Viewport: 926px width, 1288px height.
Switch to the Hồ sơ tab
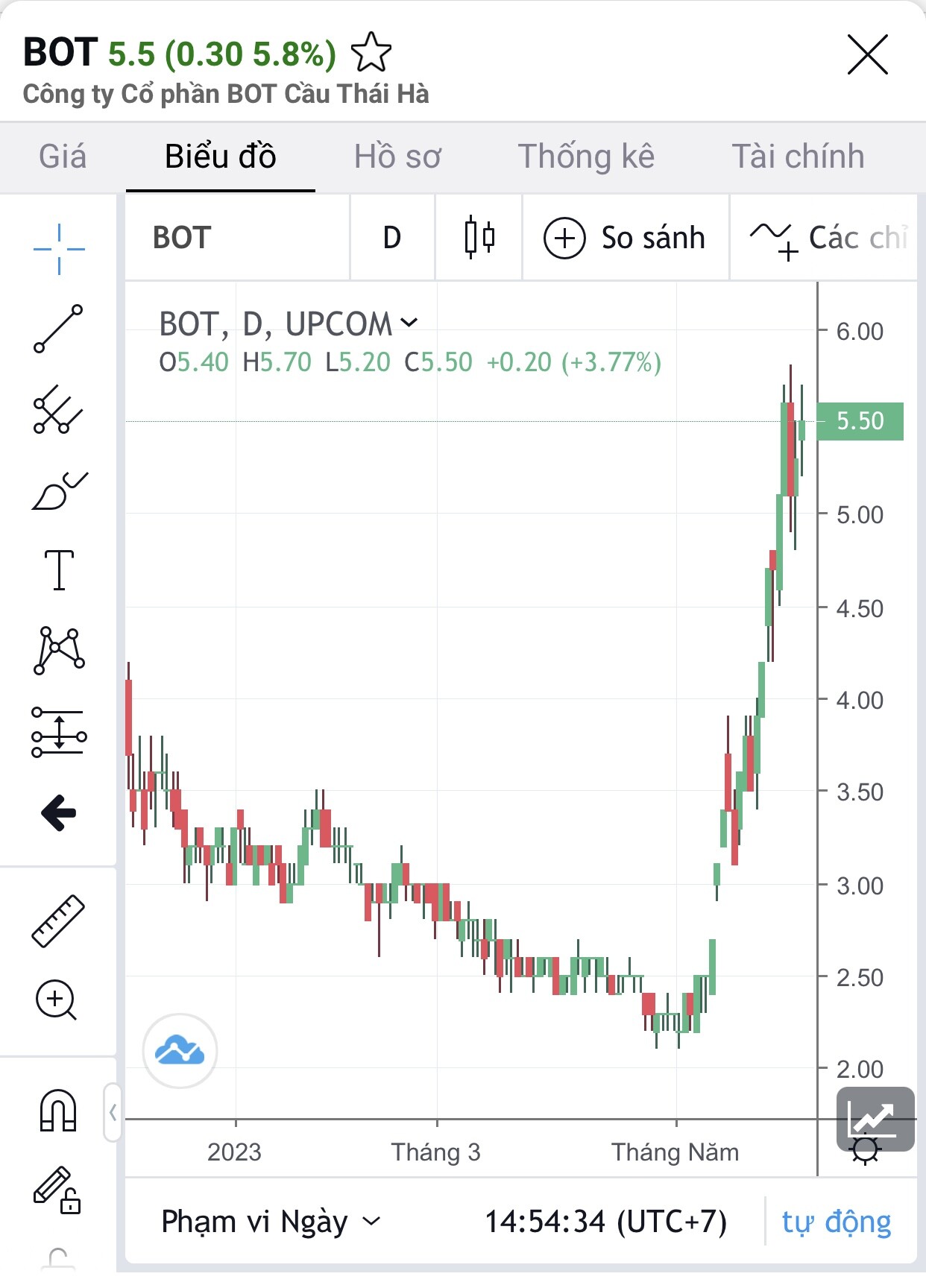pos(397,157)
